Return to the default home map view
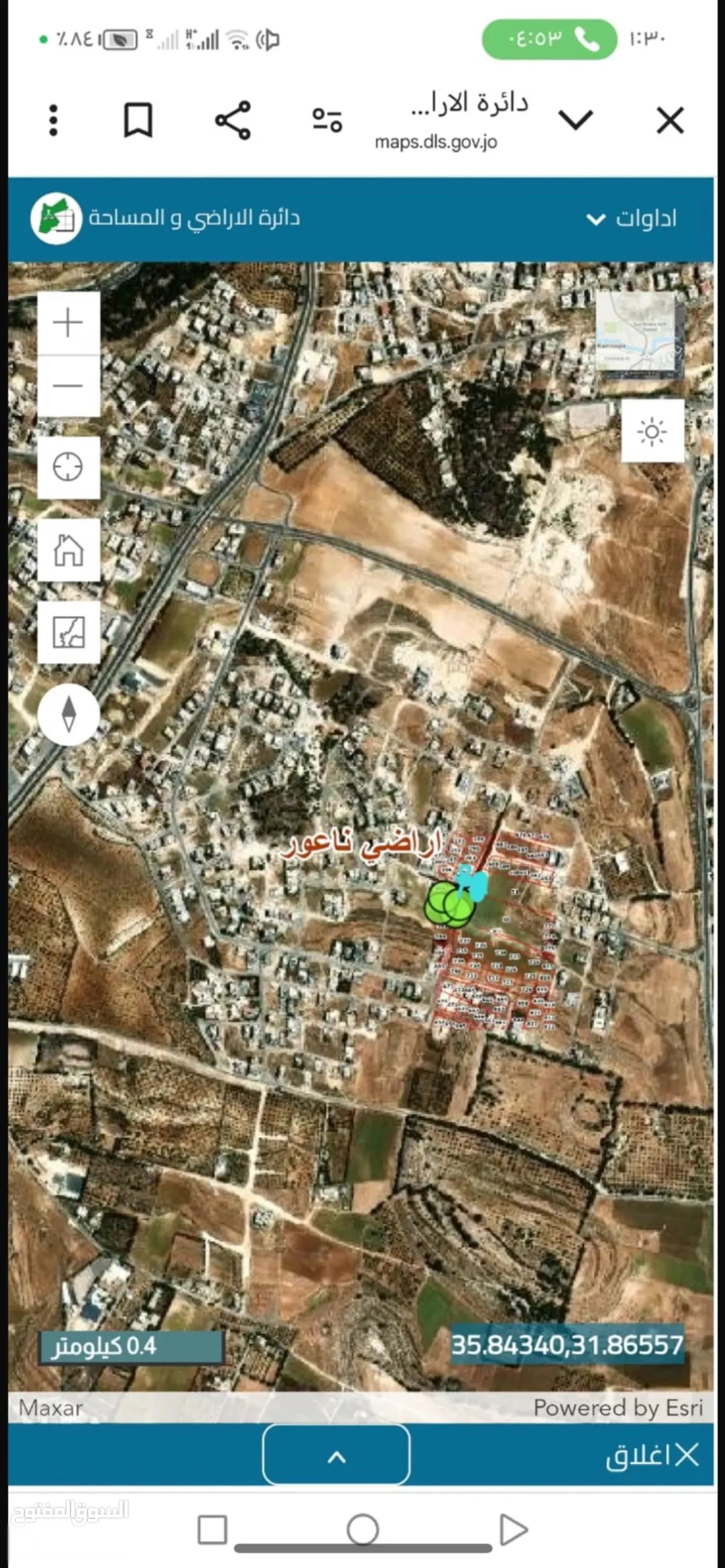The height and width of the screenshot is (1568, 725). pos(68,550)
